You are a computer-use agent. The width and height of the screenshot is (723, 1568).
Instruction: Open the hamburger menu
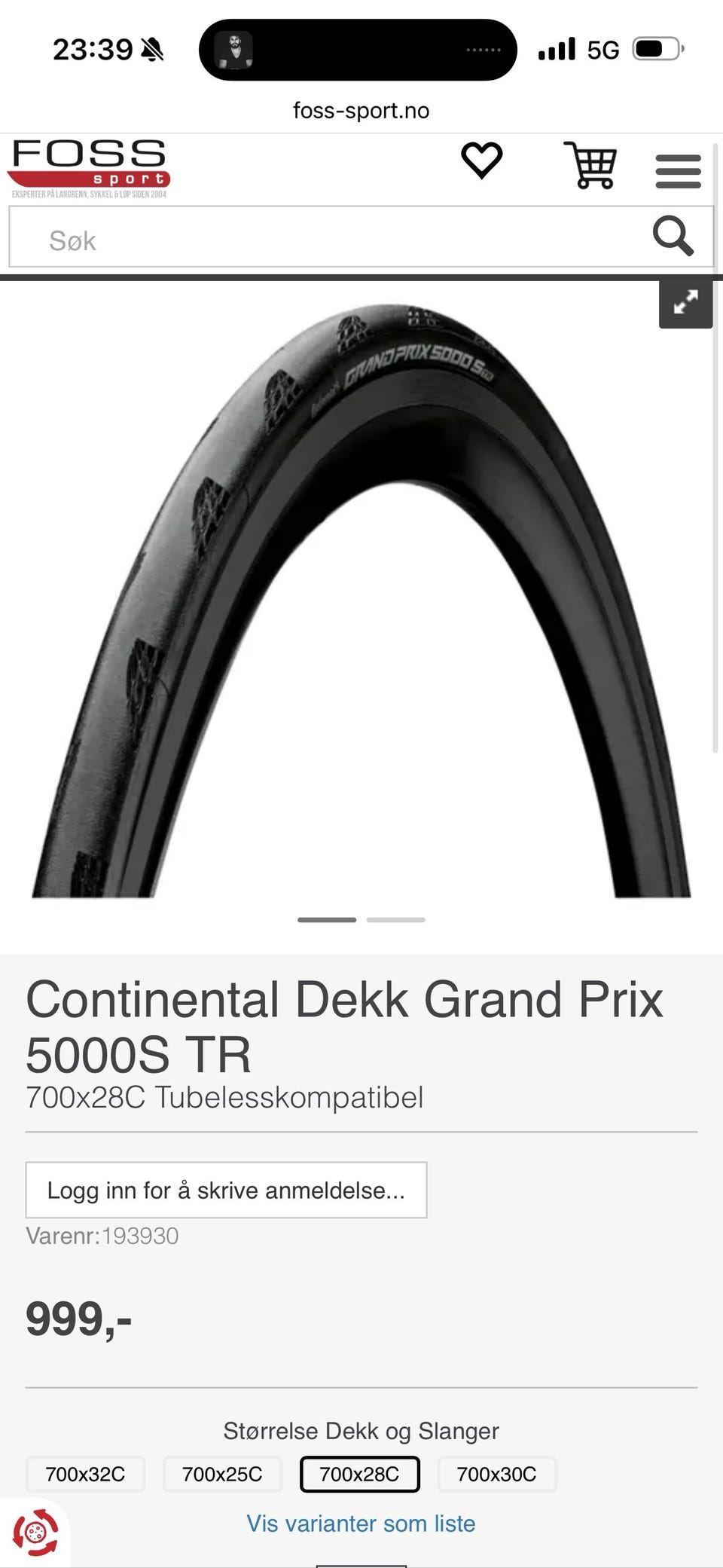pos(678,171)
